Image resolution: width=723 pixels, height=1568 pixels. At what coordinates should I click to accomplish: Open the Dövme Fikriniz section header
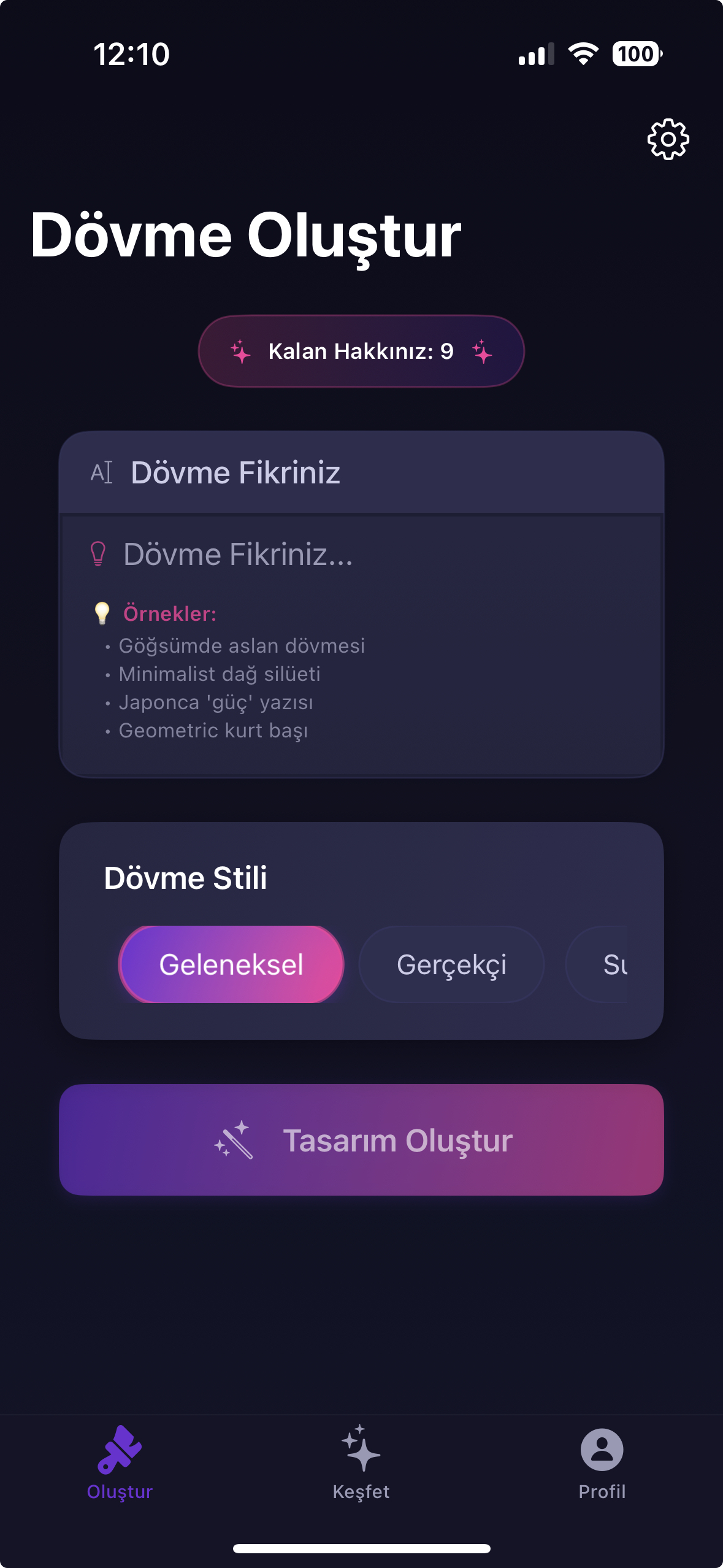pos(236,473)
